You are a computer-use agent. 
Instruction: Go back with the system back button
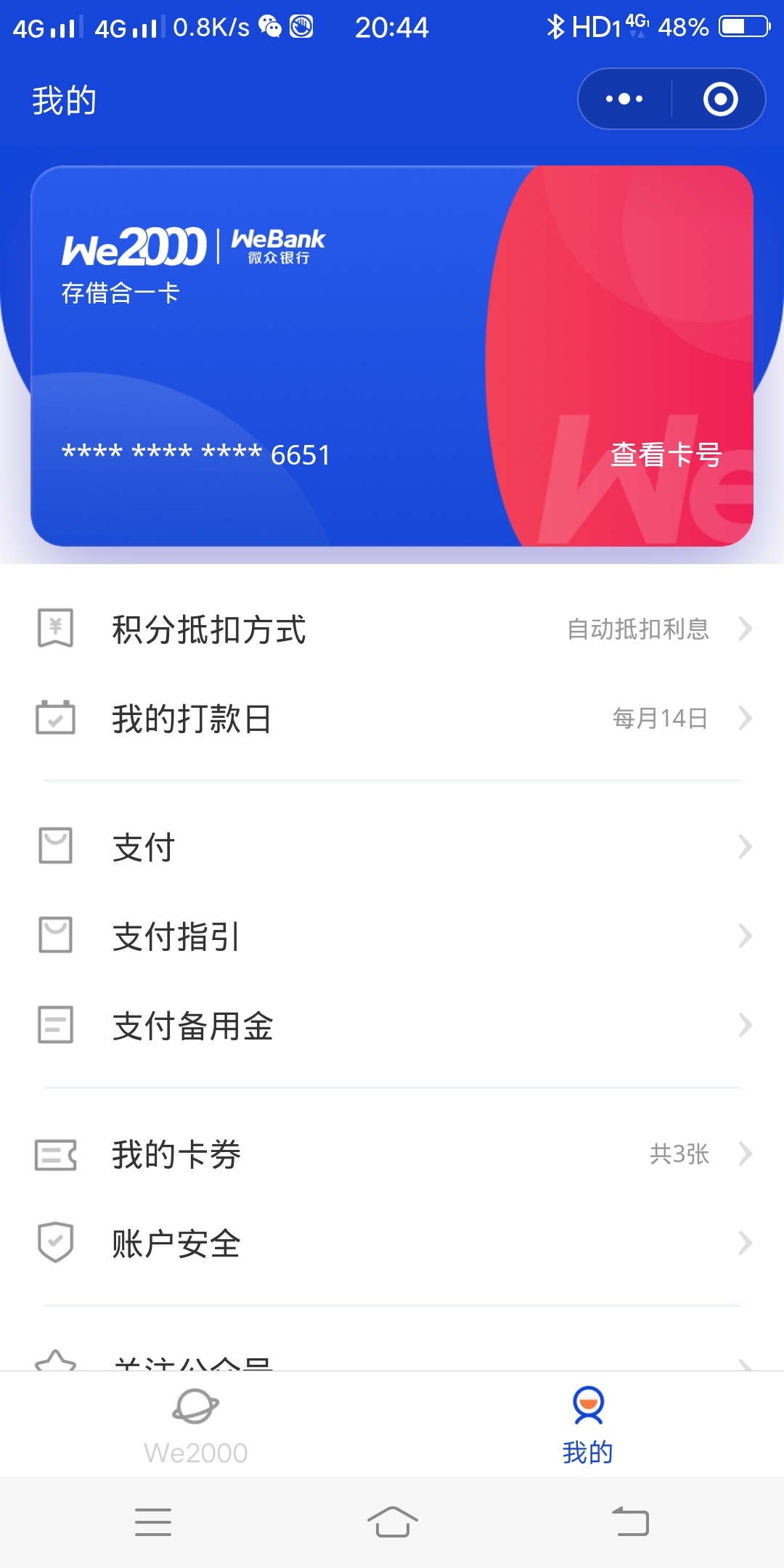(630, 1522)
